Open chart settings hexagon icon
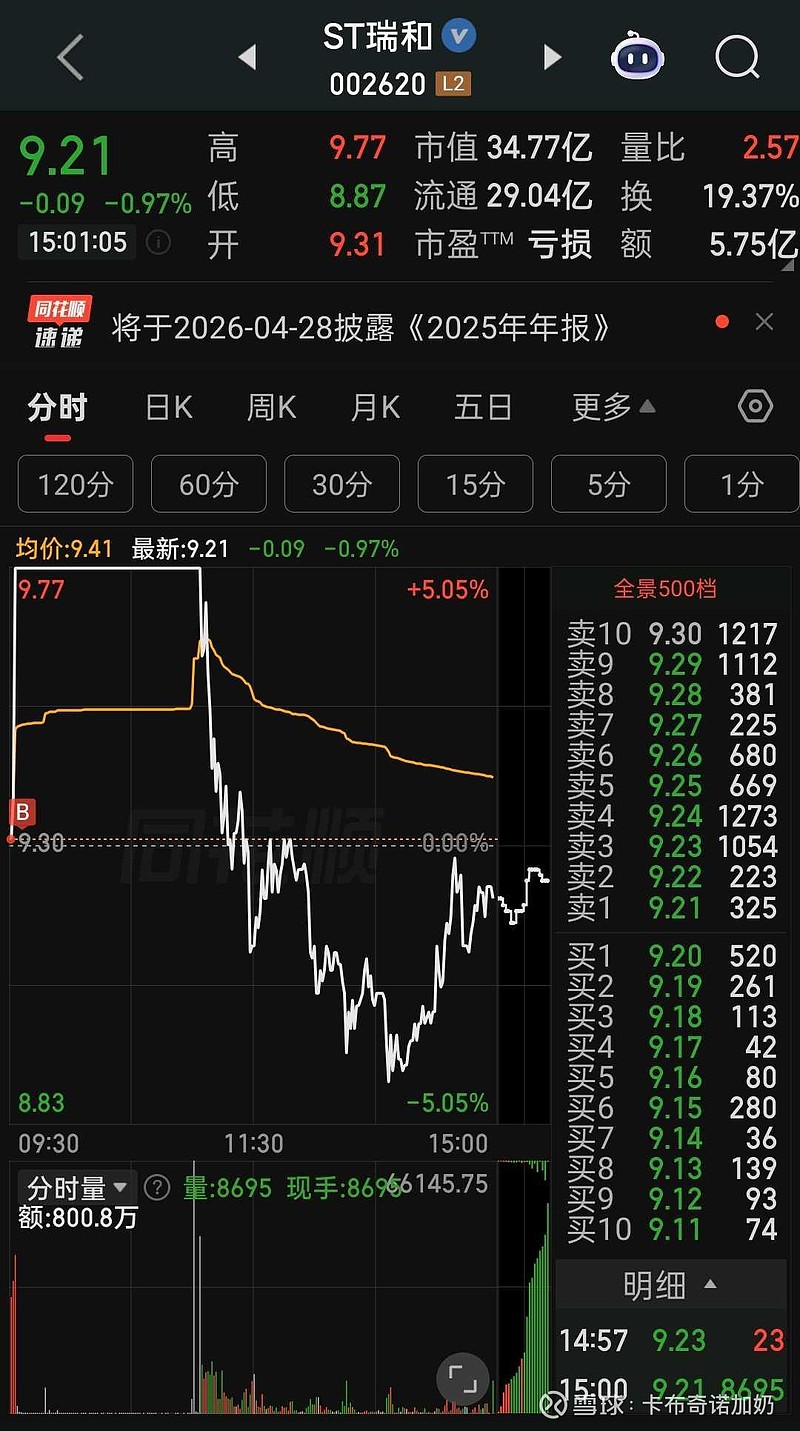The height and width of the screenshot is (1431, 800). click(x=755, y=407)
